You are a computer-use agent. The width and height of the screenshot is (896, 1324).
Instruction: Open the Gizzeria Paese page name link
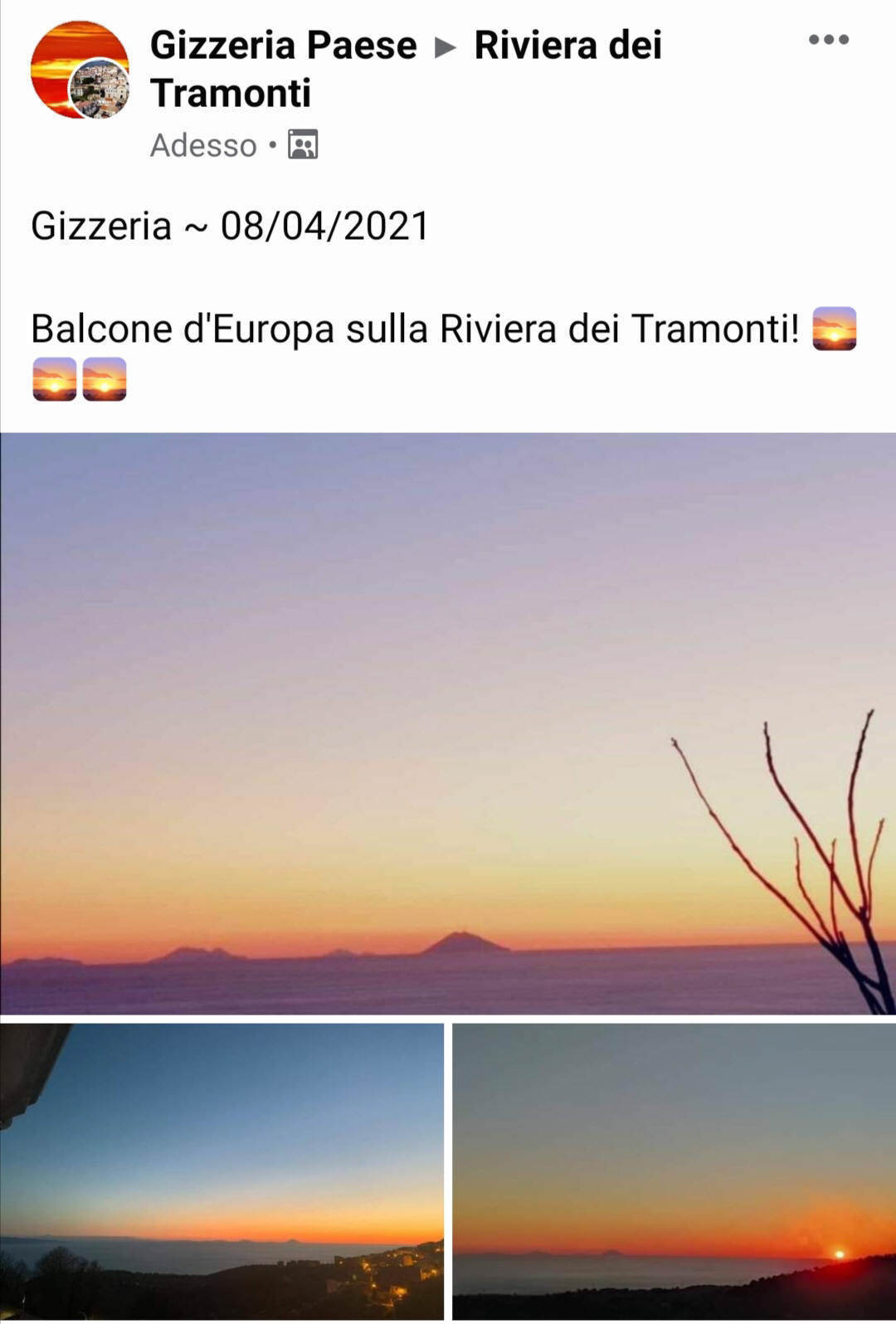point(283,45)
